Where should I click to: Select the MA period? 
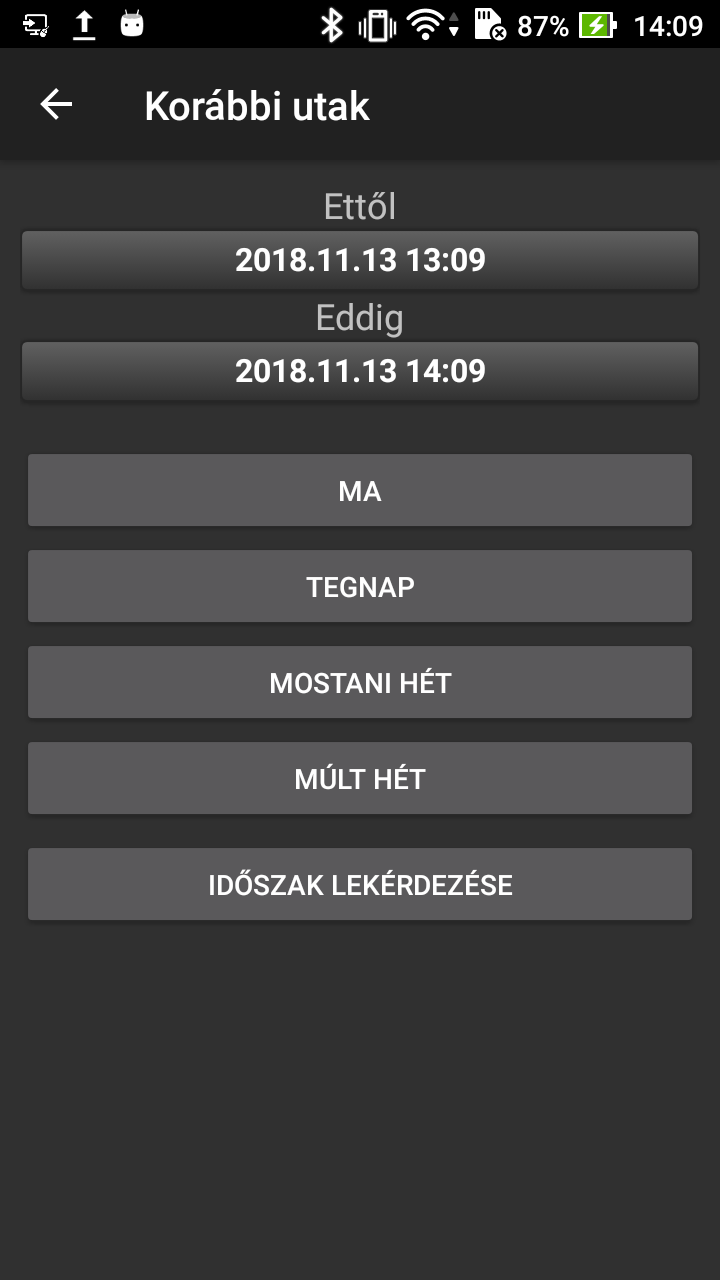click(x=360, y=491)
